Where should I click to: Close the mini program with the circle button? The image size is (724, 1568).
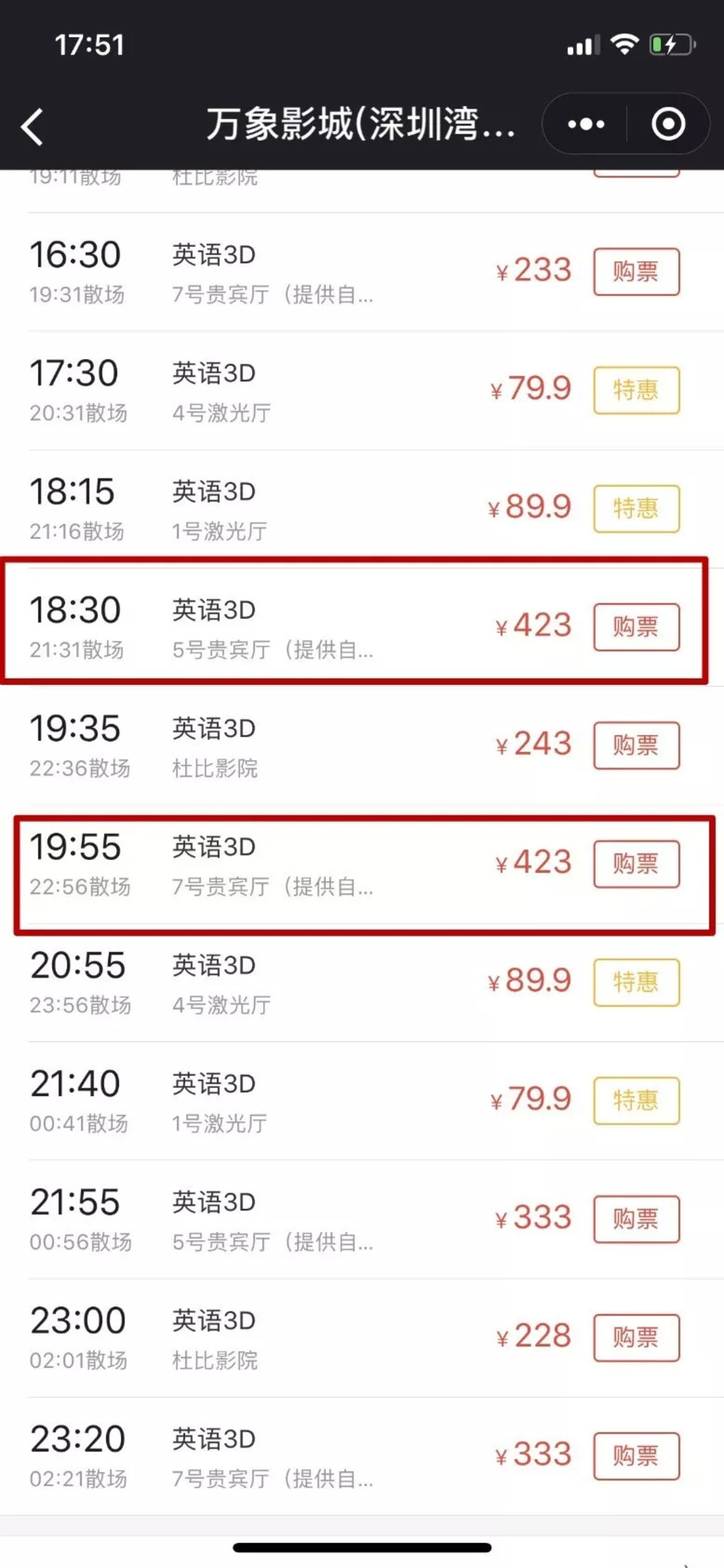click(x=668, y=124)
